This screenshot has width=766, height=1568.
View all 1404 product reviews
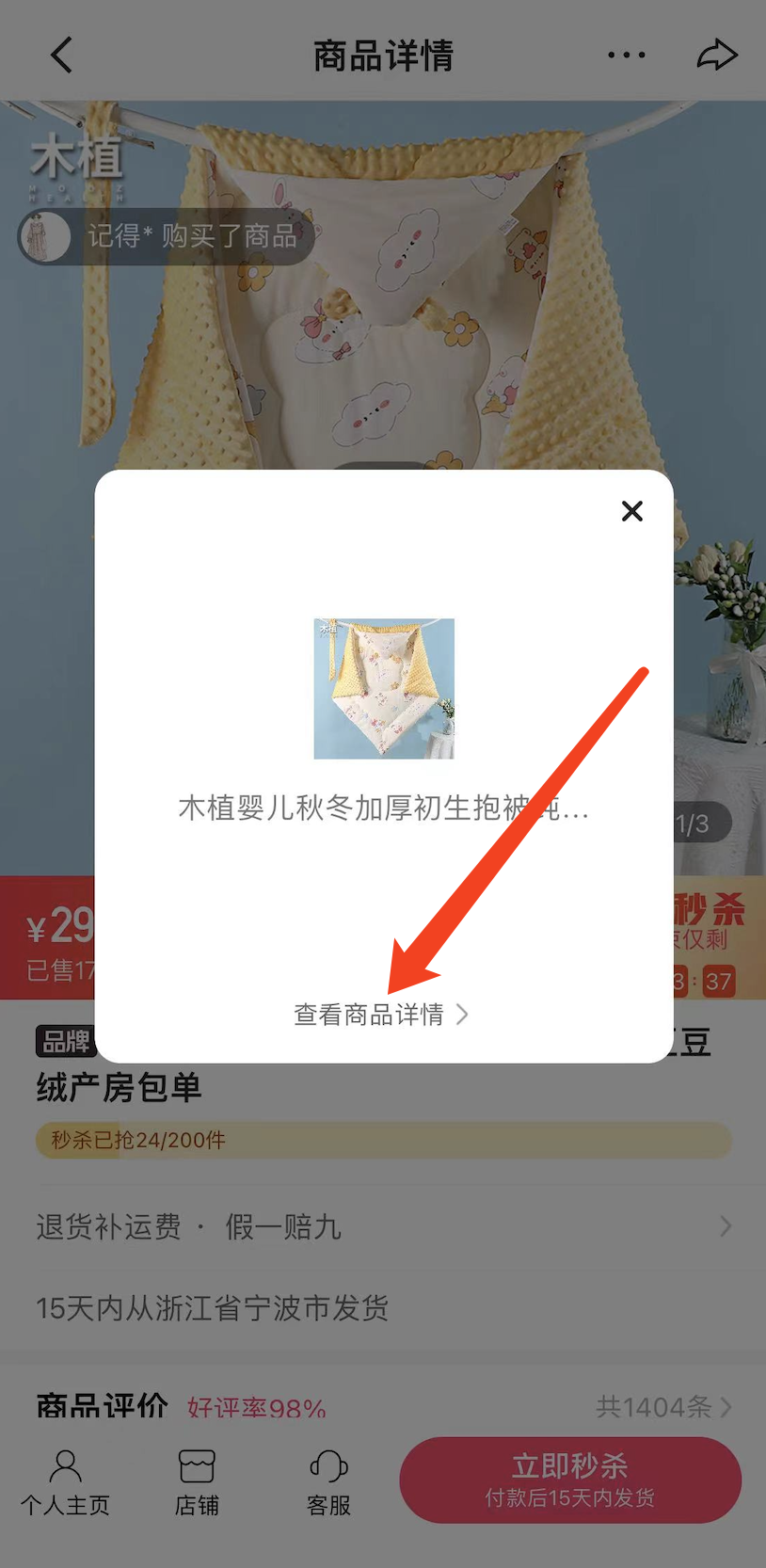pos(662,1407)
